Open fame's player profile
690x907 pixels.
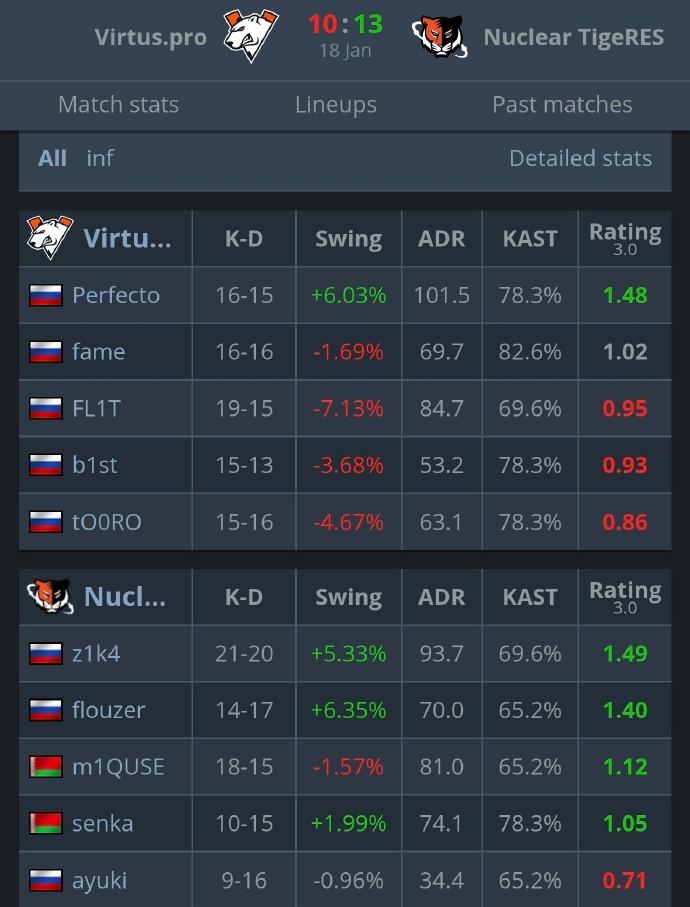98,352
